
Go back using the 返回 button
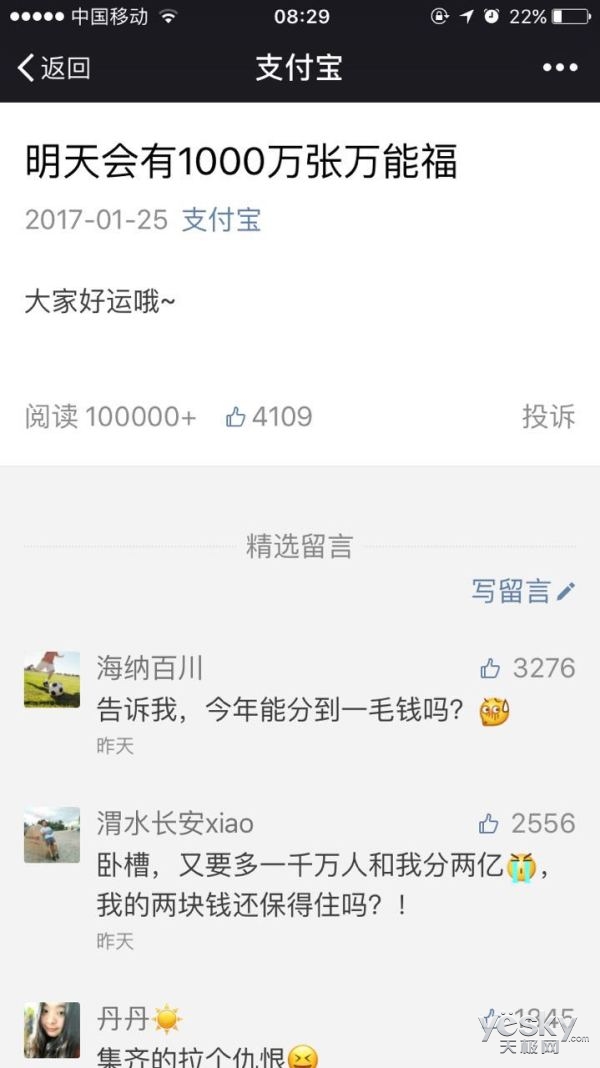pyautogui.click(x=54, y=67)
